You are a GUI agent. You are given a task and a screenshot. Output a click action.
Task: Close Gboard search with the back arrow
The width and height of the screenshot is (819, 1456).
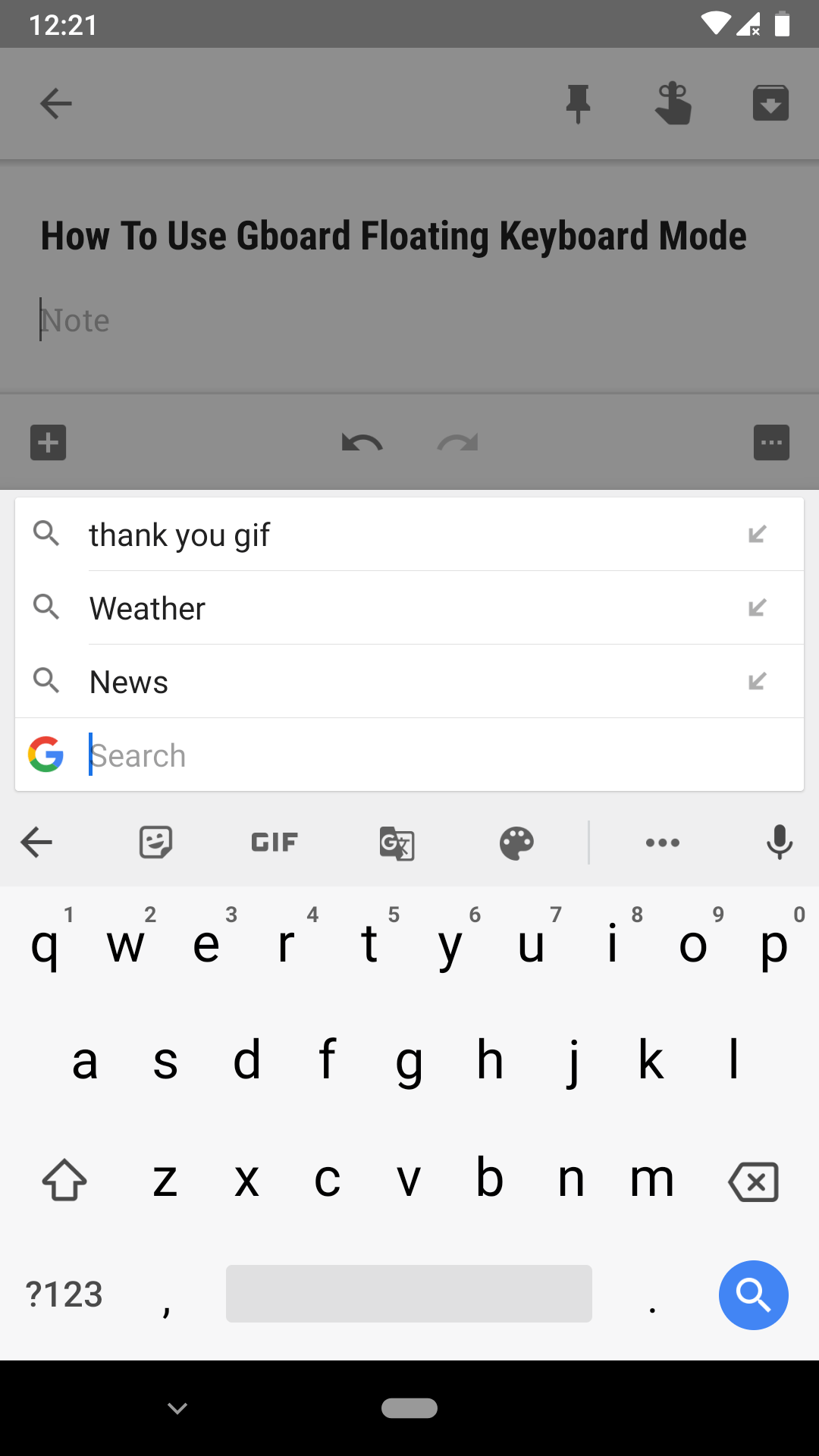click(x=36, y=842)
